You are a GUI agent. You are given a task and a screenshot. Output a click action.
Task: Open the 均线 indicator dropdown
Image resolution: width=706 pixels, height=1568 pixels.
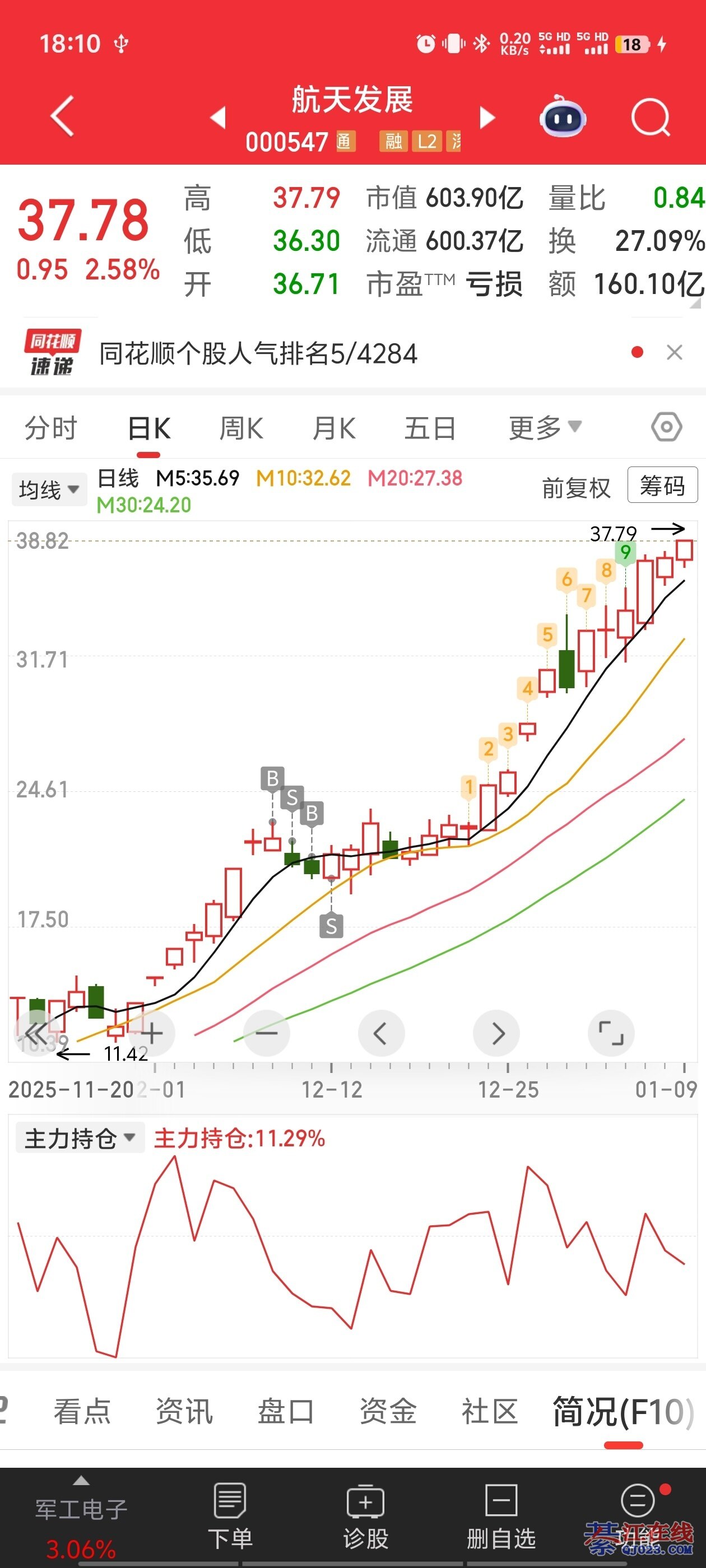tap(49, 489)
